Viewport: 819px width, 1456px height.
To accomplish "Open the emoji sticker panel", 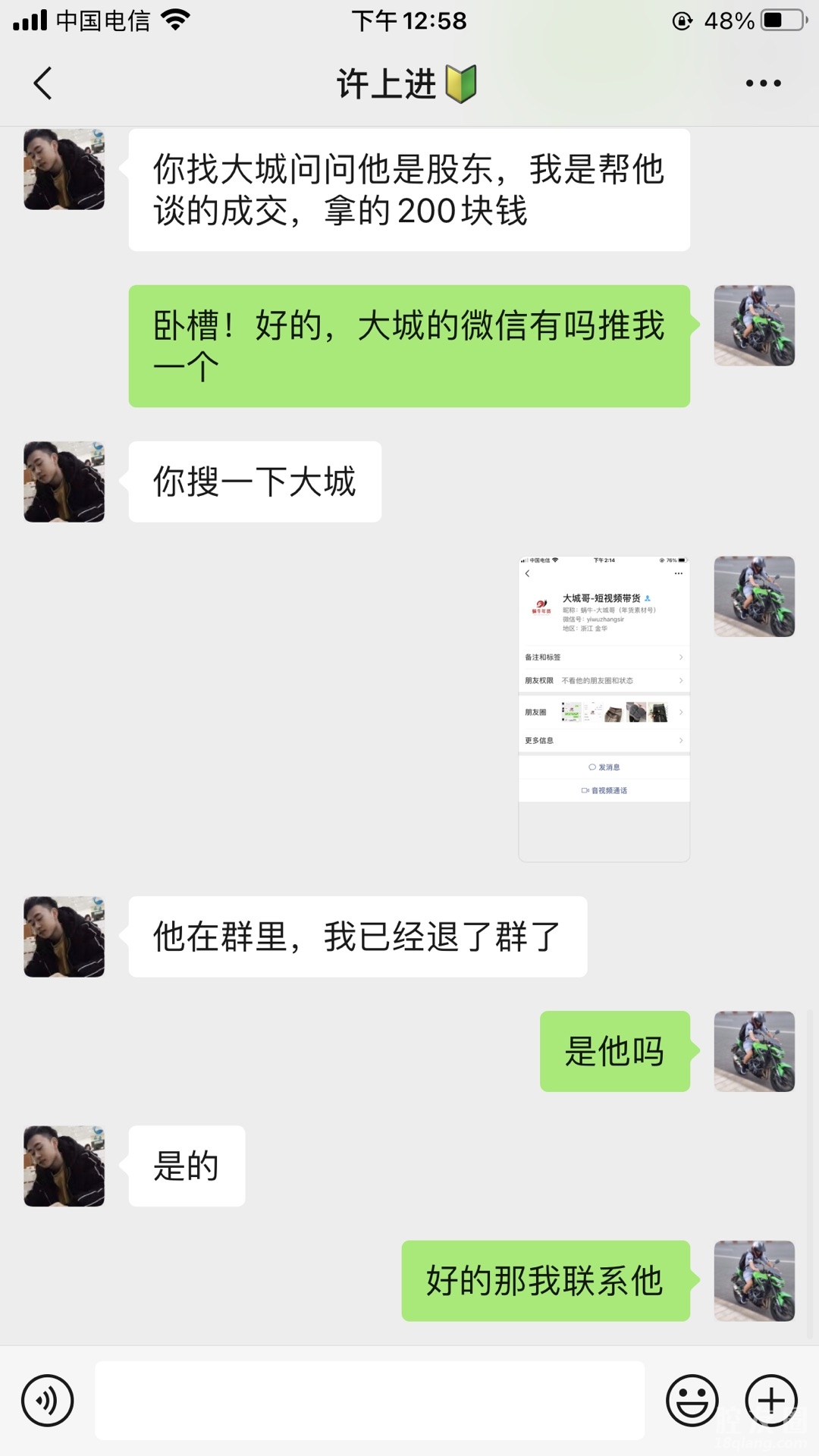I will point(692,1400).
